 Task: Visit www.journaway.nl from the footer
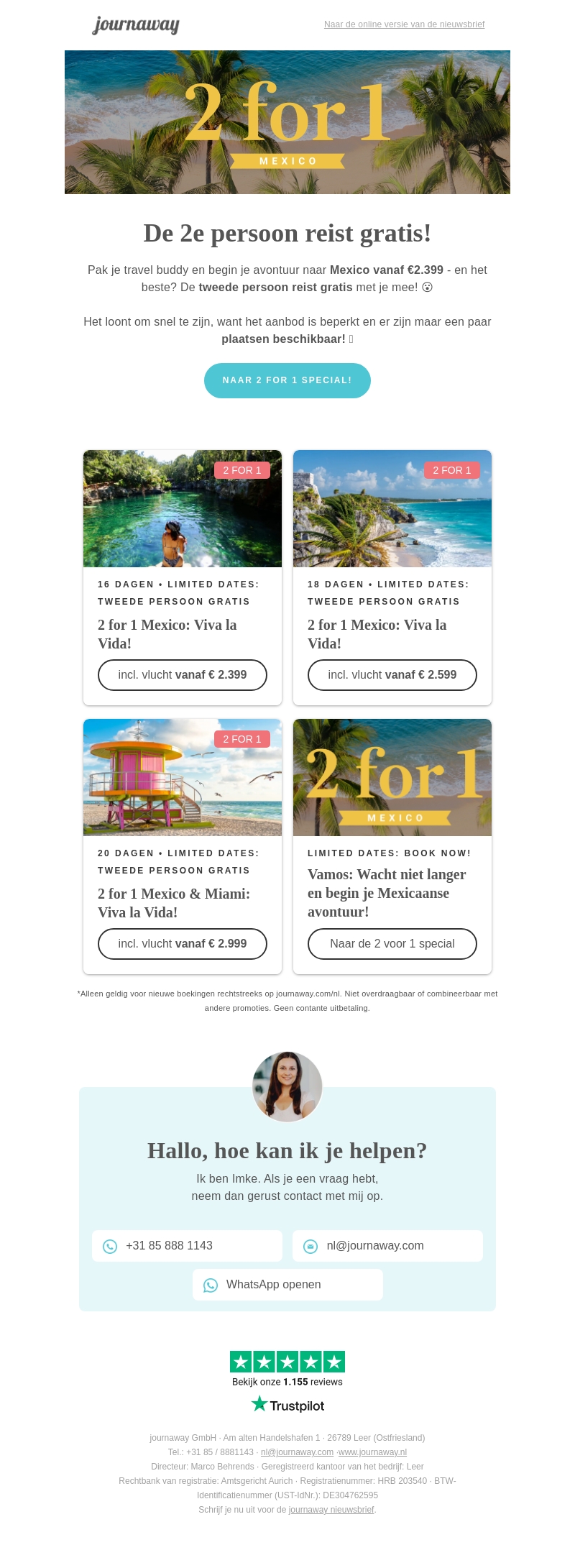[372, 1452]
